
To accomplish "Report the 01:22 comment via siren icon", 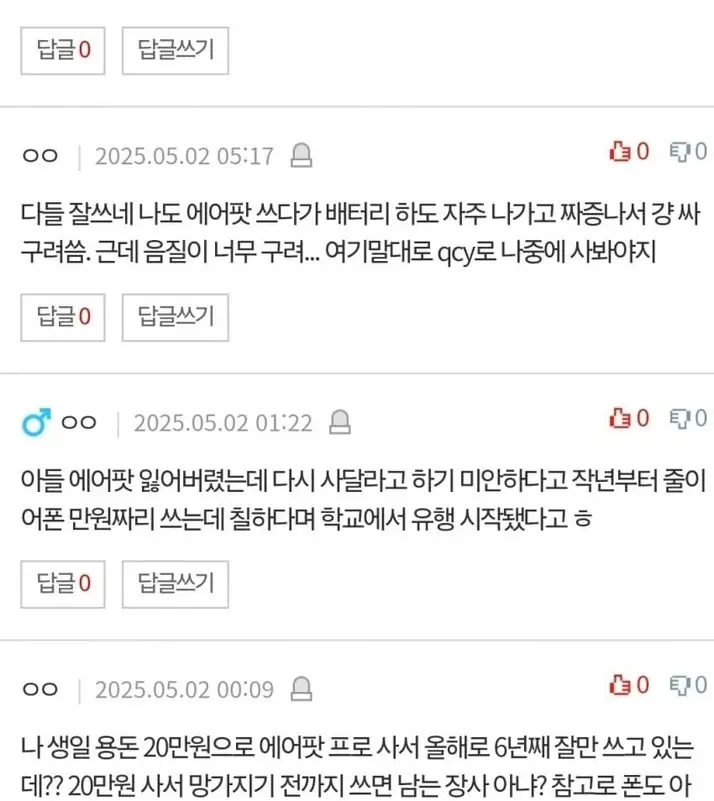I will click(340, 422).
